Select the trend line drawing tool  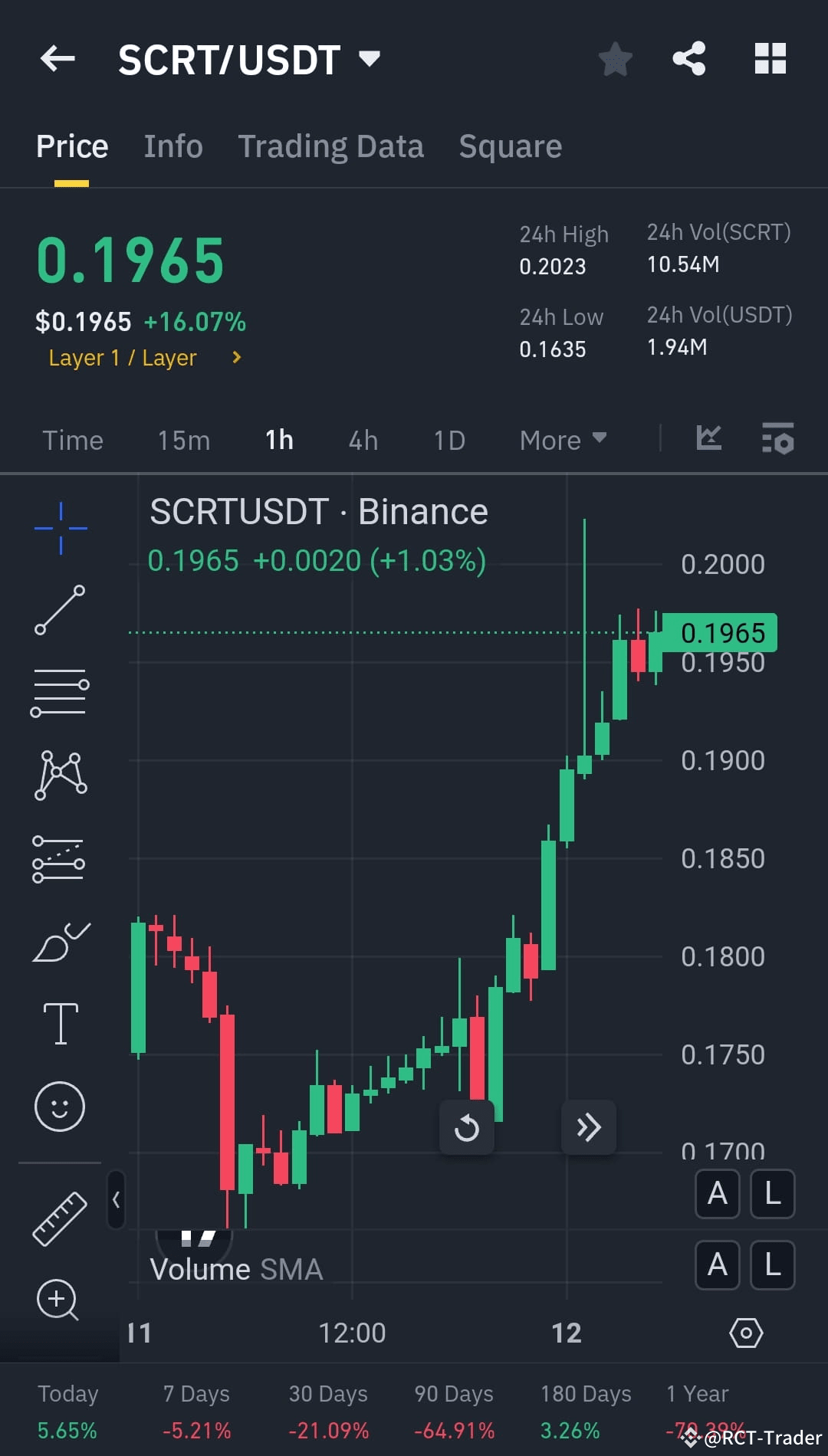click(x=61, y=609)
